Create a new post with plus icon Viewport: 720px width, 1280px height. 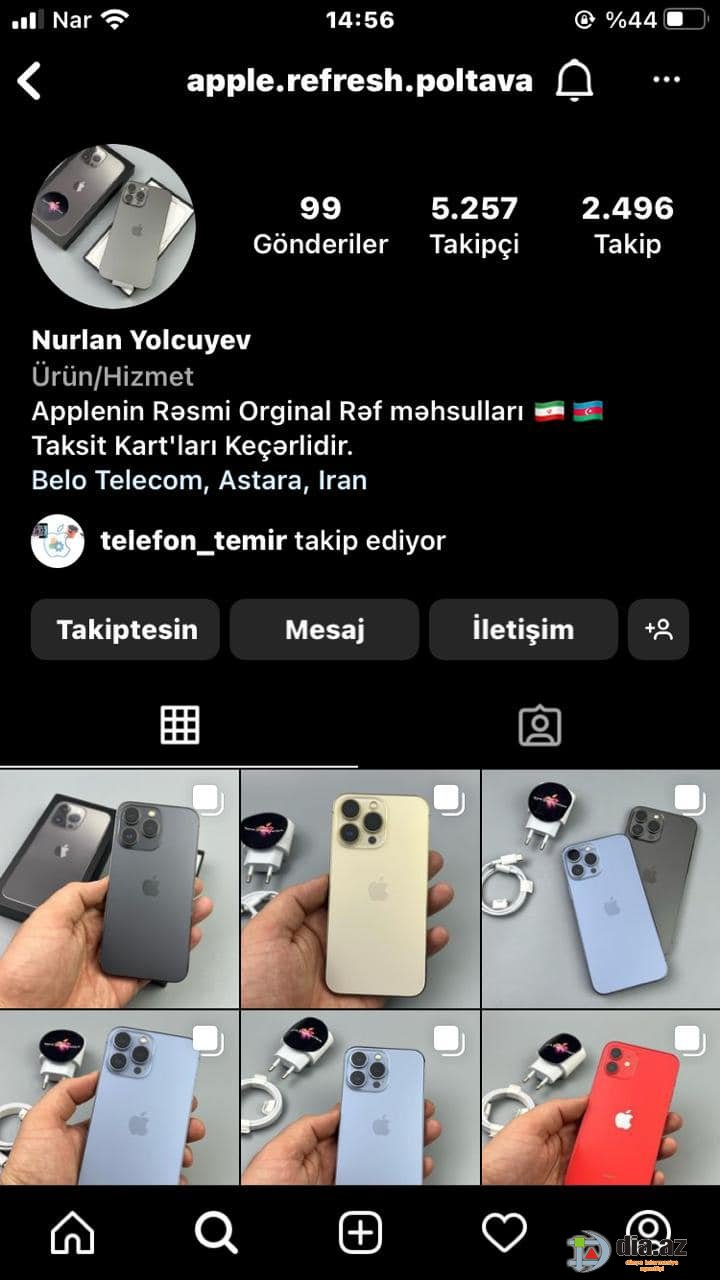[x=360, y=1233]
